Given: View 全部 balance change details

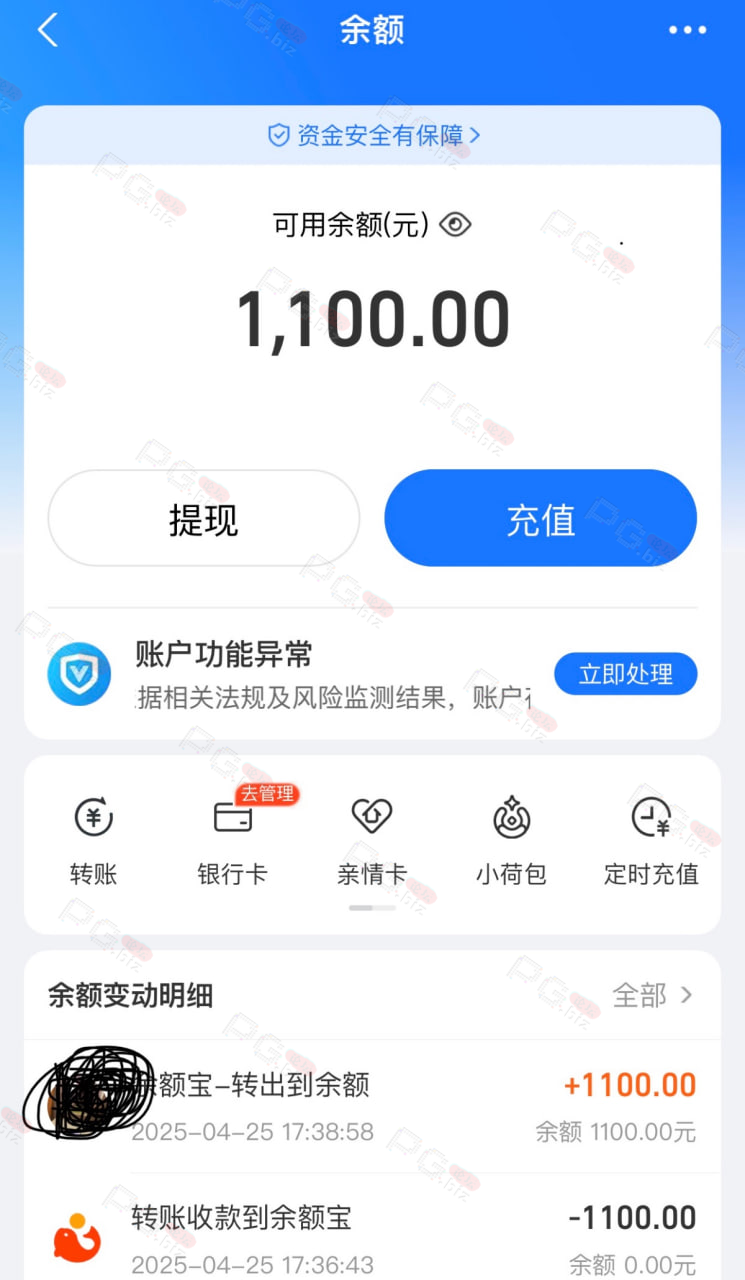Looking at the screenshot, I should (653, 995).
